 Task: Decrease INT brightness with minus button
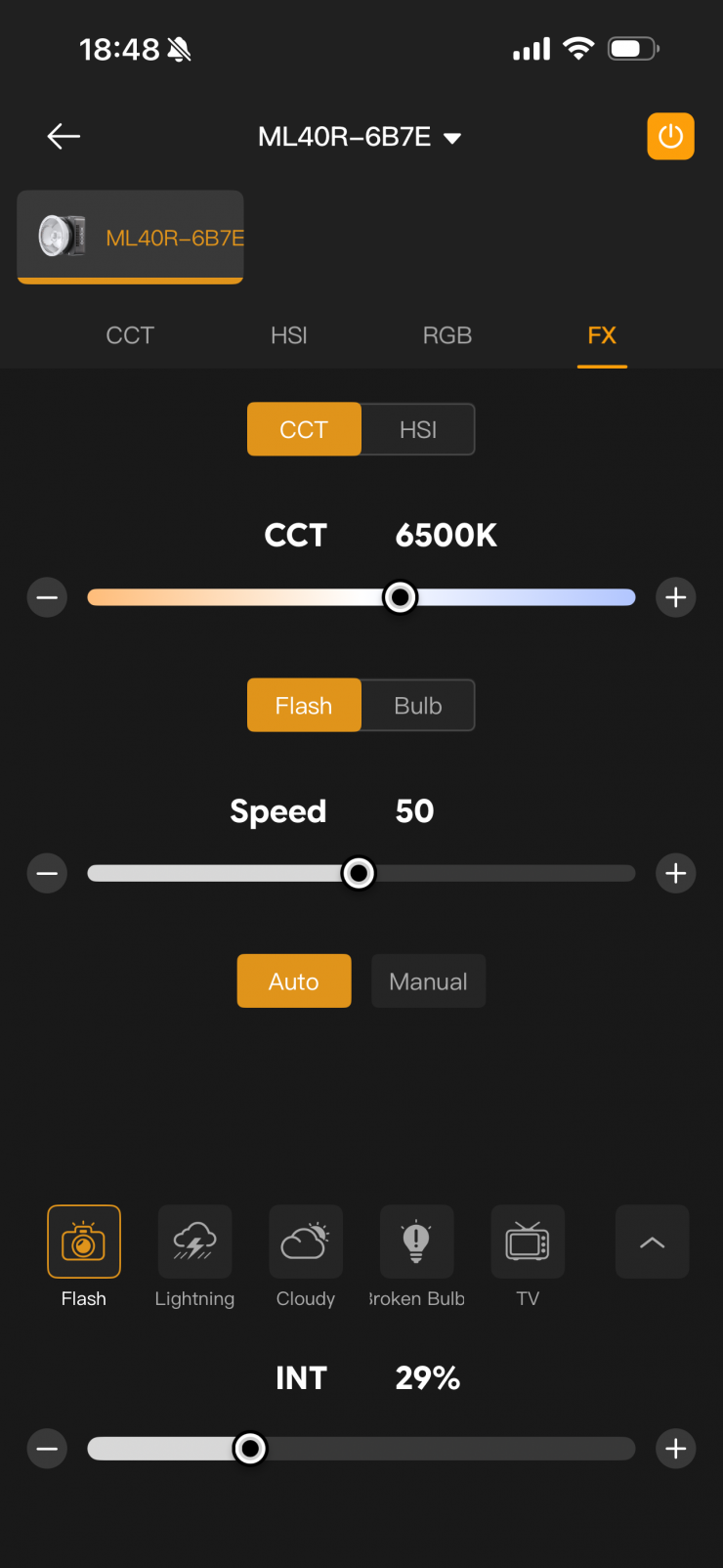47,1449
